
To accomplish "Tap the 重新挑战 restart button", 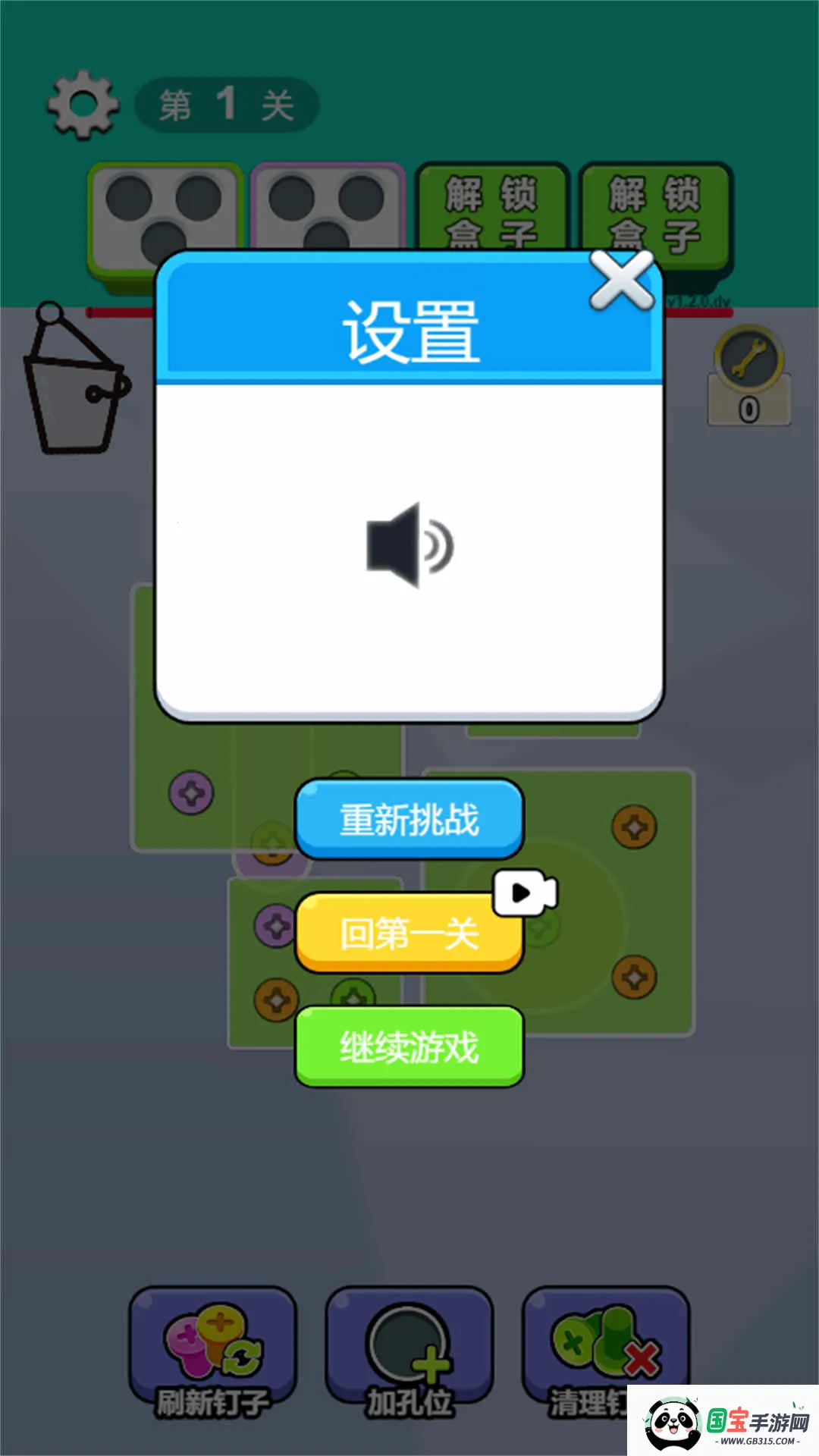I will point(409,820).
